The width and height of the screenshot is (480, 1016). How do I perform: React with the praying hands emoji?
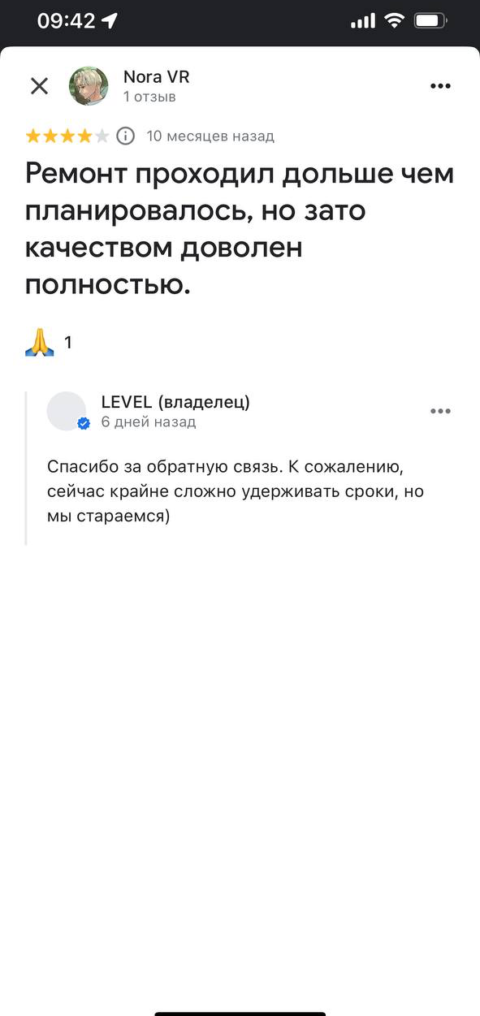(40, 342)
